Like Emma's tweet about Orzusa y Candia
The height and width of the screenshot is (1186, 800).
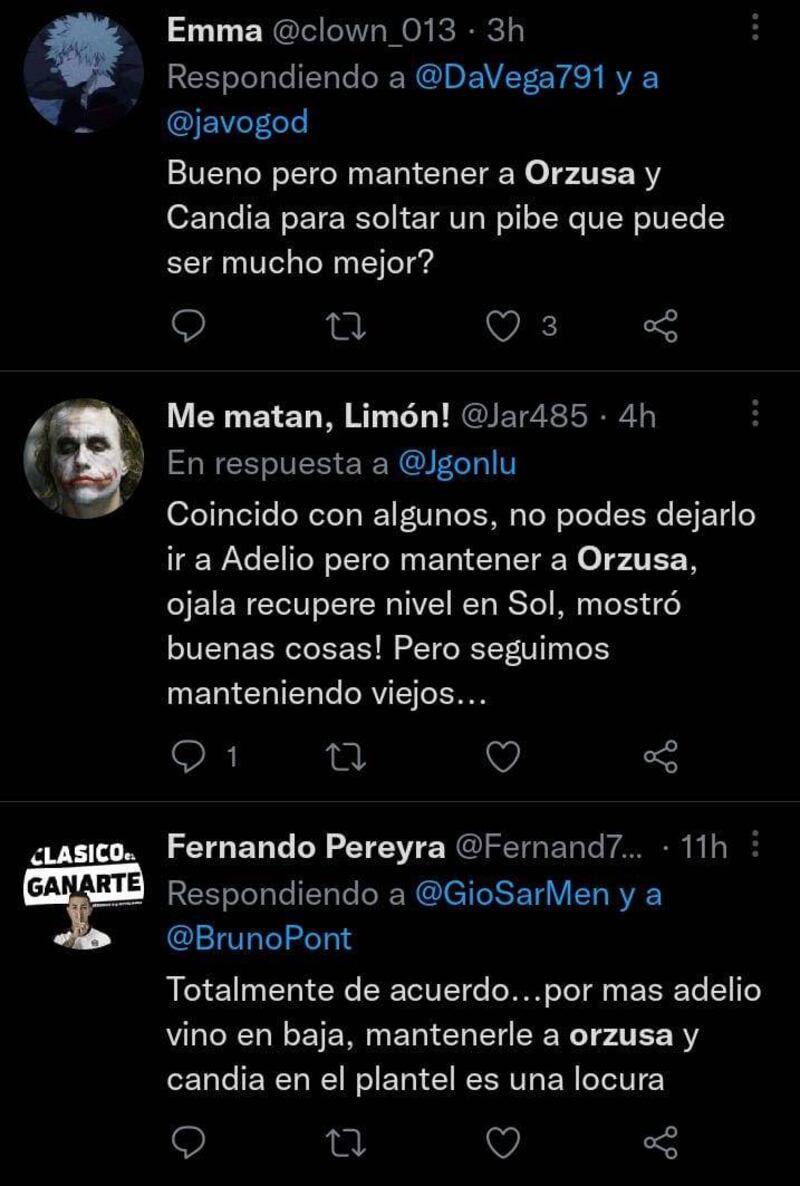pos(505,326)
